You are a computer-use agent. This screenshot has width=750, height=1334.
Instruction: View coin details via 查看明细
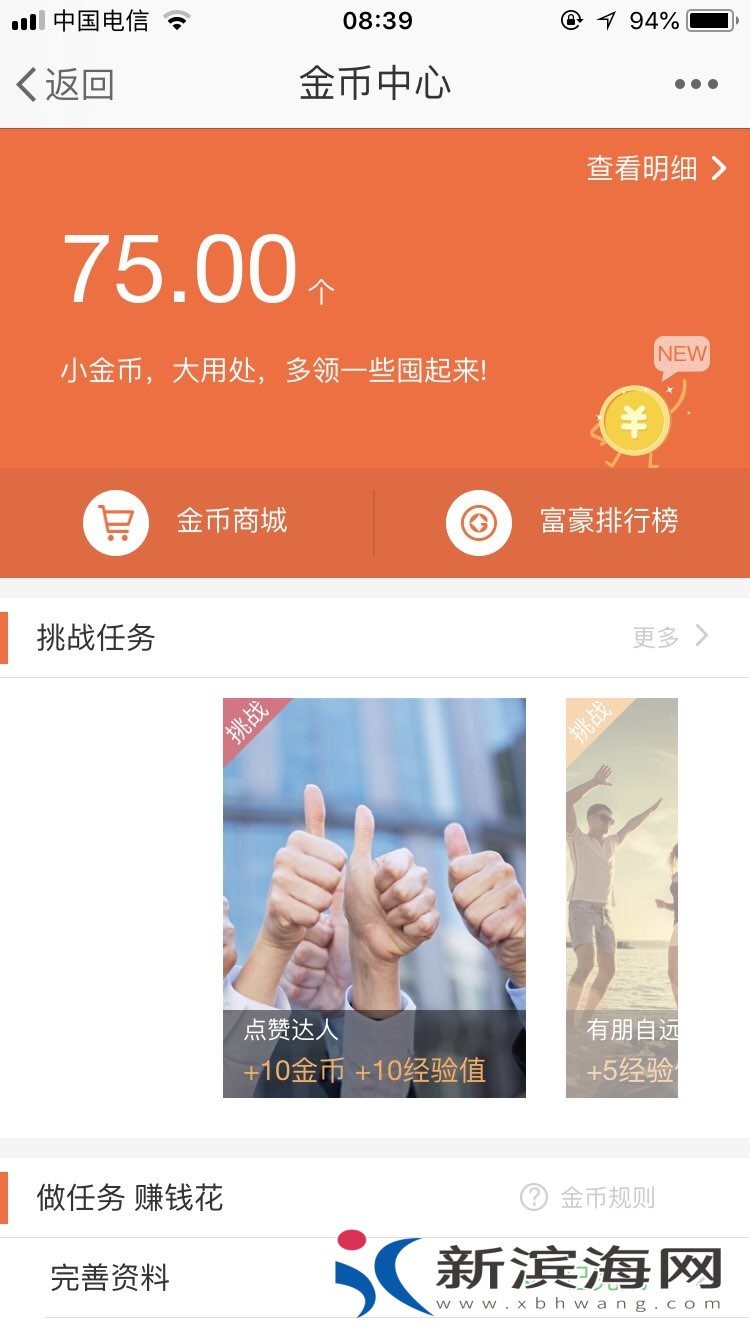(656, 168)
